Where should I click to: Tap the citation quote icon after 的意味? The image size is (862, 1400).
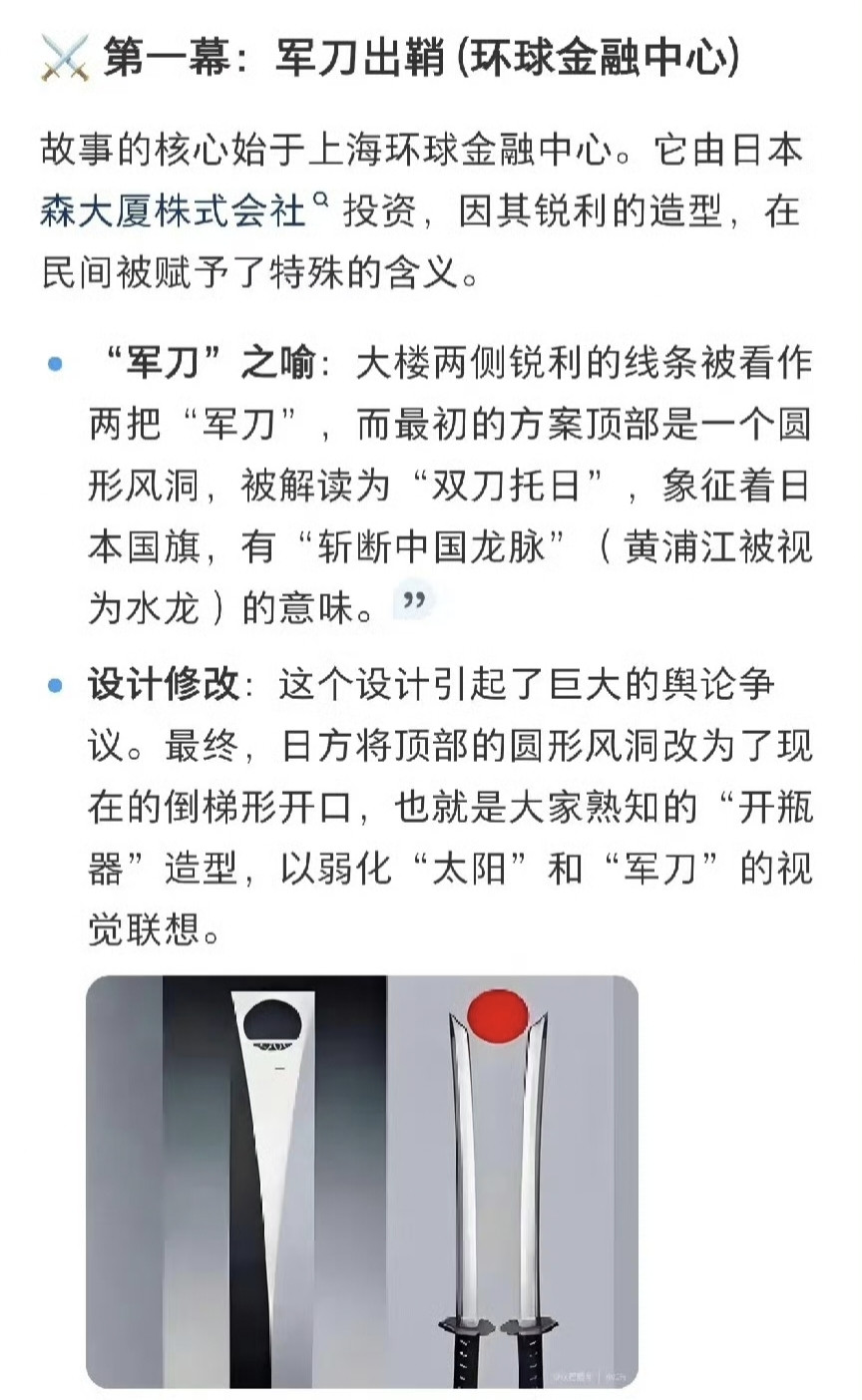(412, 601)
